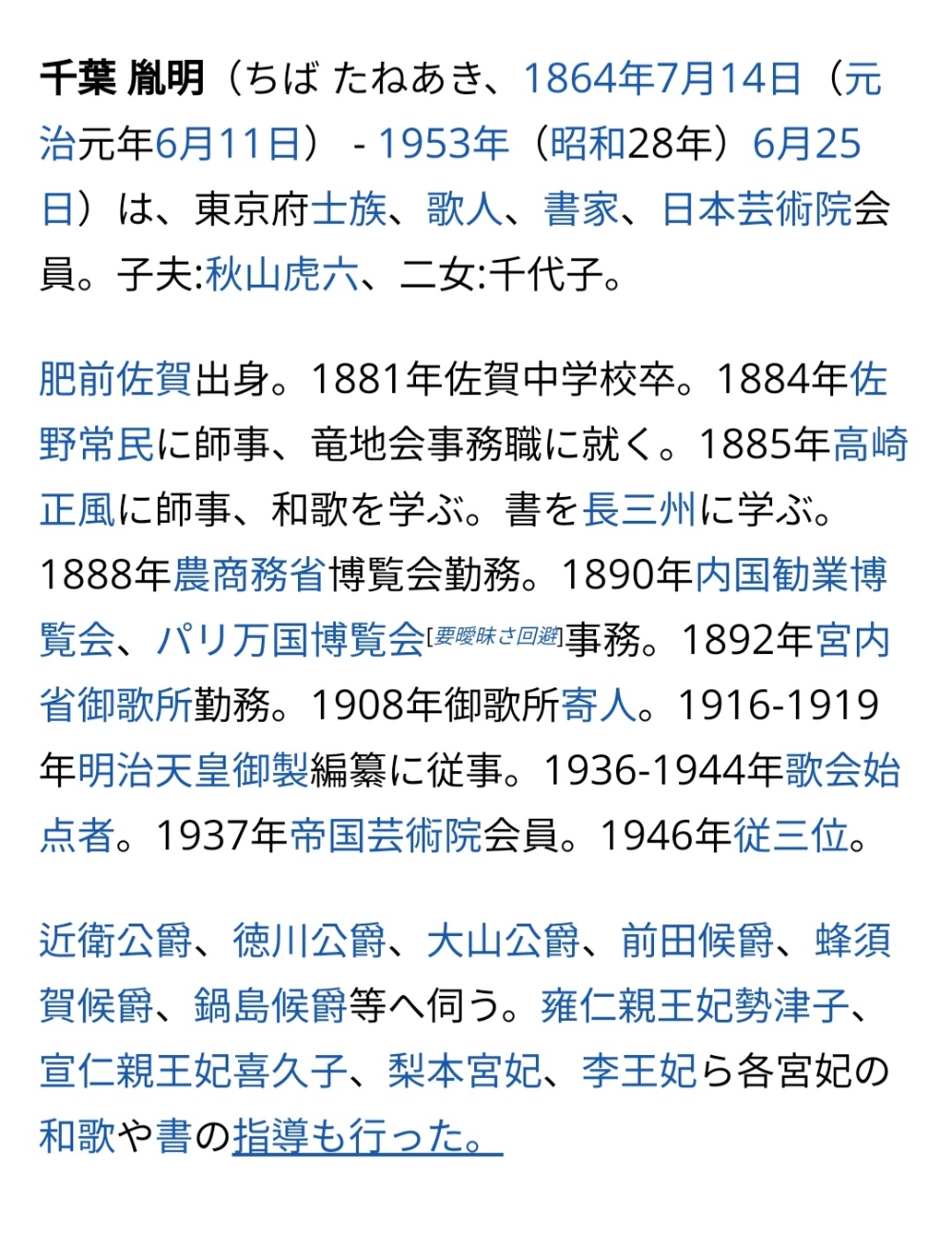Open the 帝国芸術院 link
Image resolution: width=952 pixels, height=1233 pixels.
tap(387, 835)
